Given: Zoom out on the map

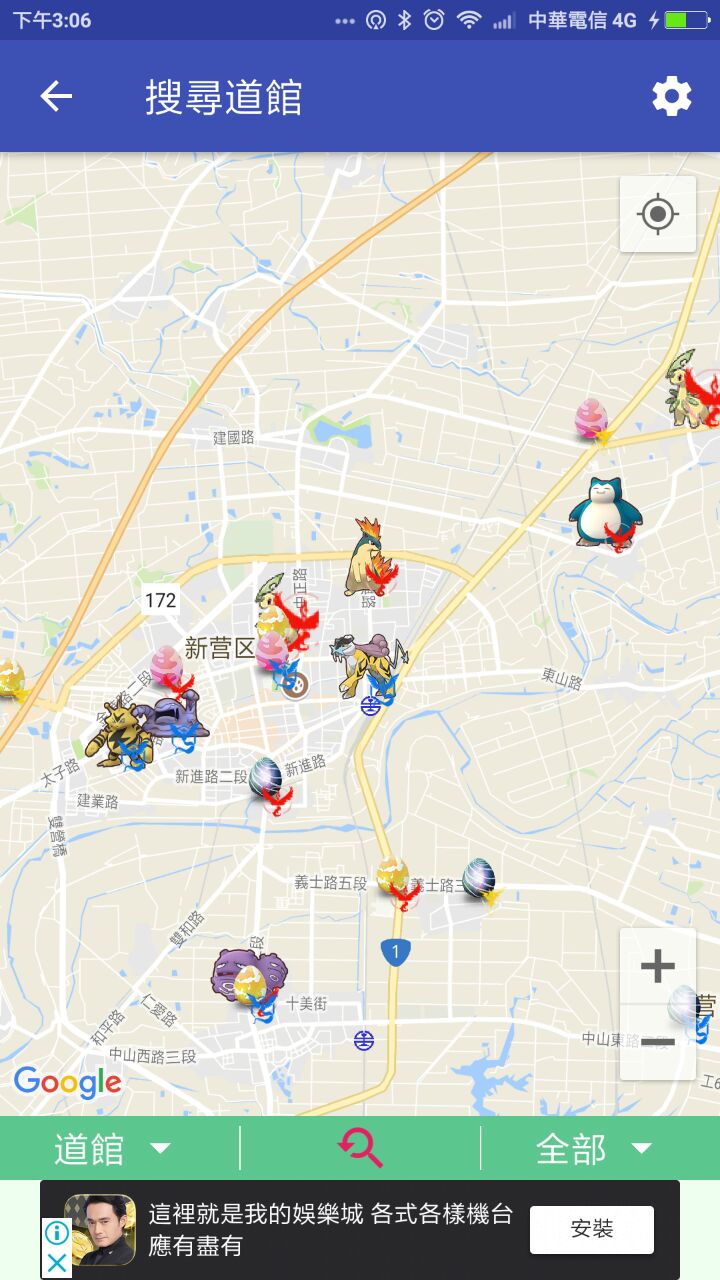Looking at the screenshot, I should point(657,1042).
